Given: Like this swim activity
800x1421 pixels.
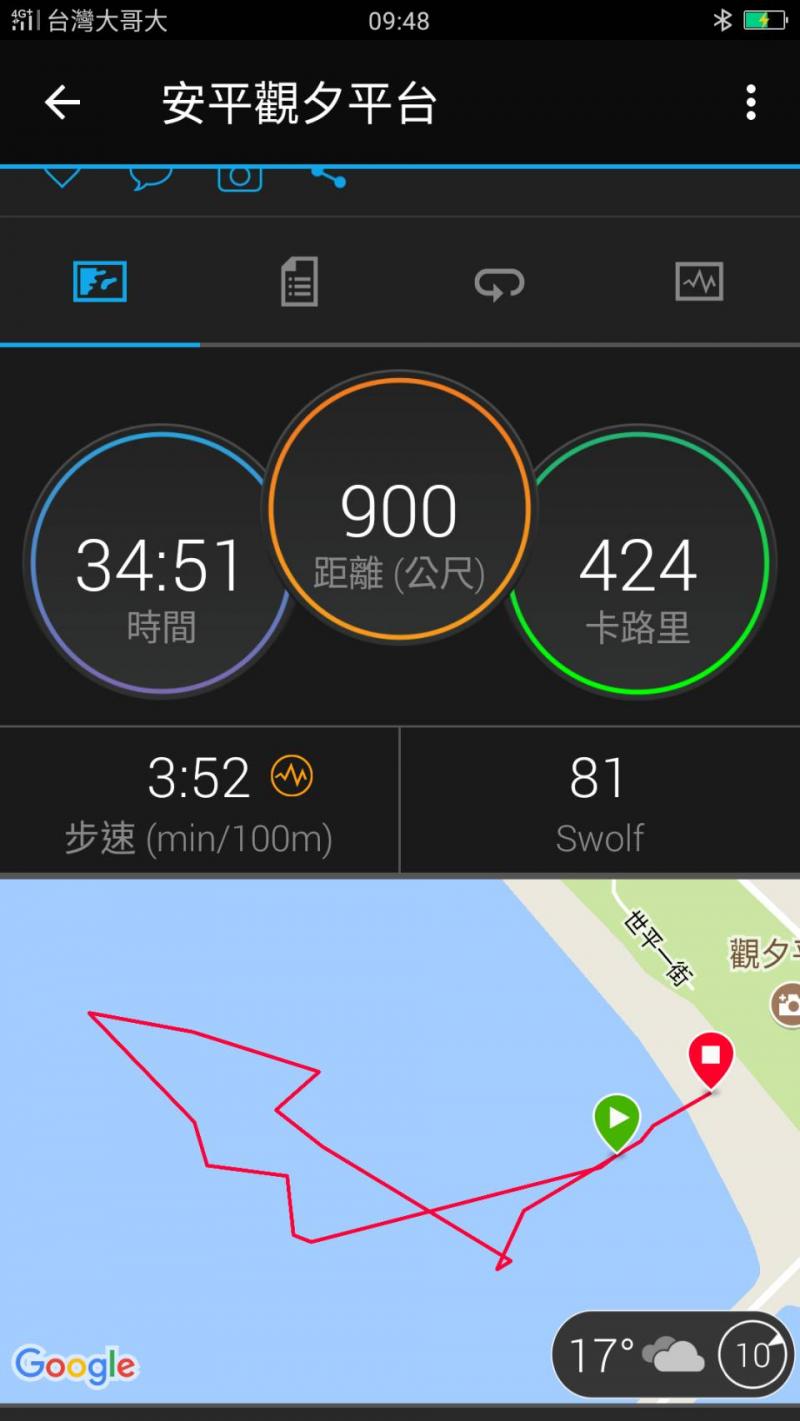Looking at the screenshot, I should click(62, 178).
